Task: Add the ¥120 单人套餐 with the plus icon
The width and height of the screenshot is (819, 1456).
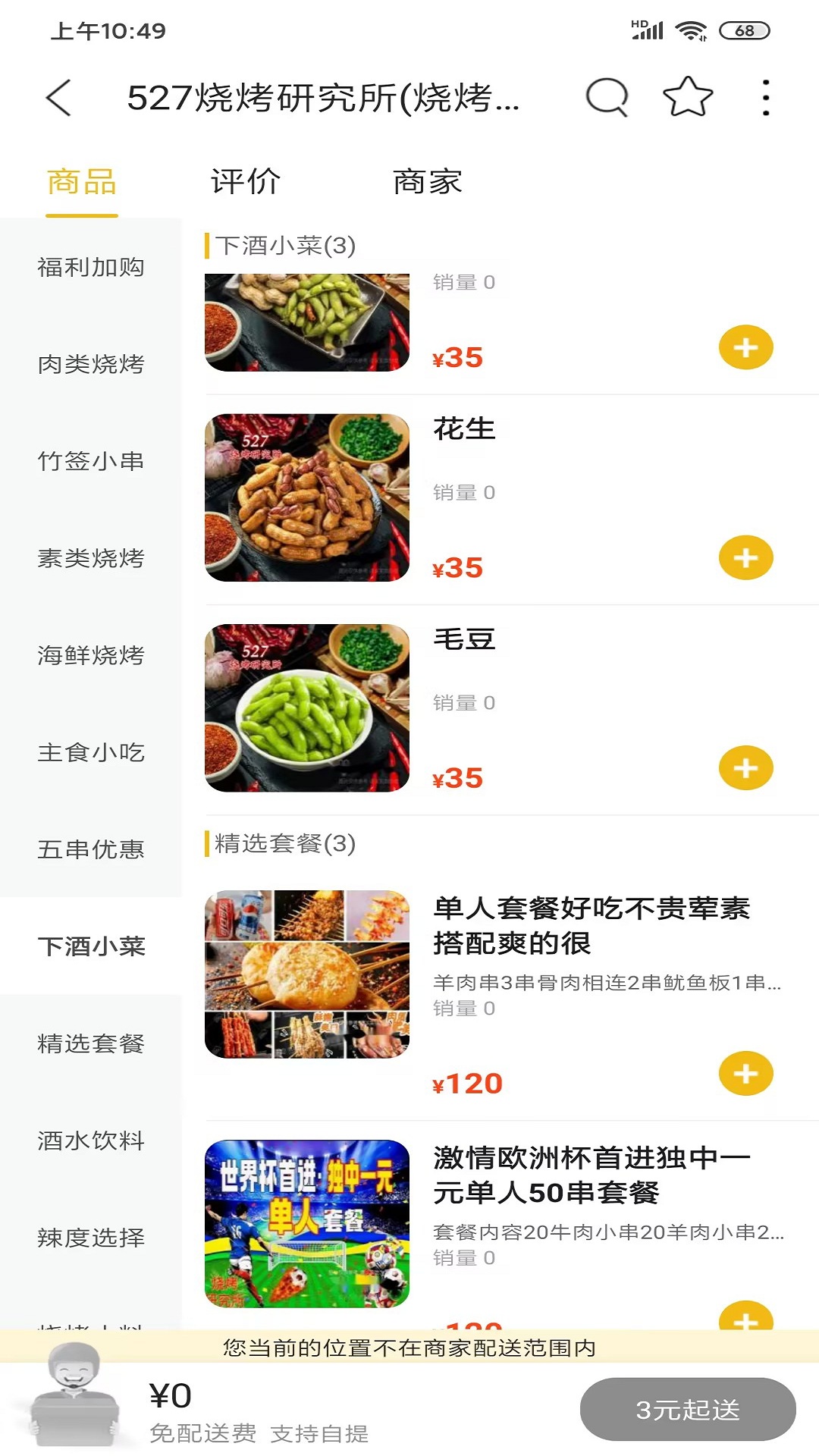Action: [745, 1073]
